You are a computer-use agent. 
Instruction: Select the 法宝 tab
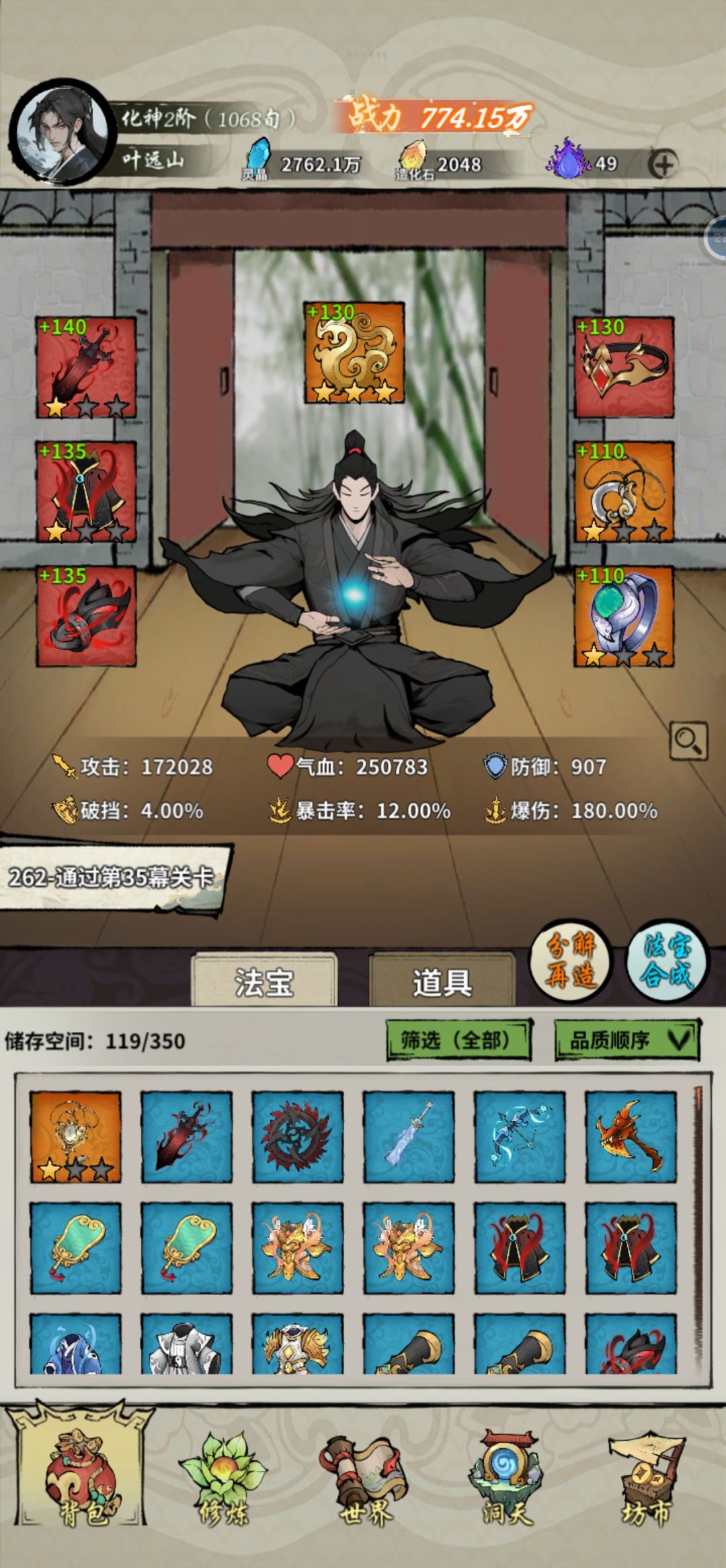pyautogui.click(x=264, y=982)
